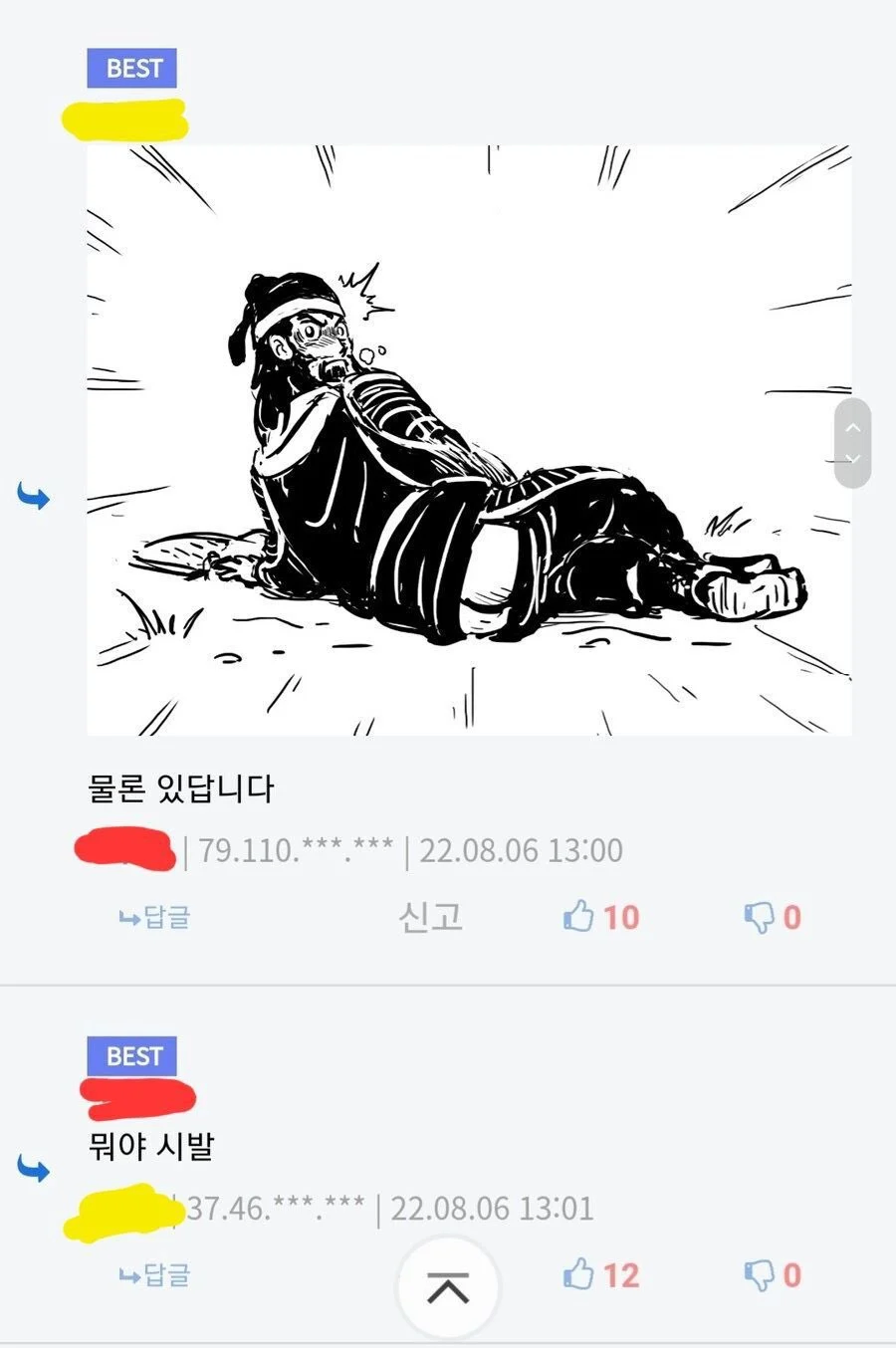The height and width of the screenshot is (1348, 896).
Task: Click the down chevron on the right-side navigator
Action: (852, 460)
